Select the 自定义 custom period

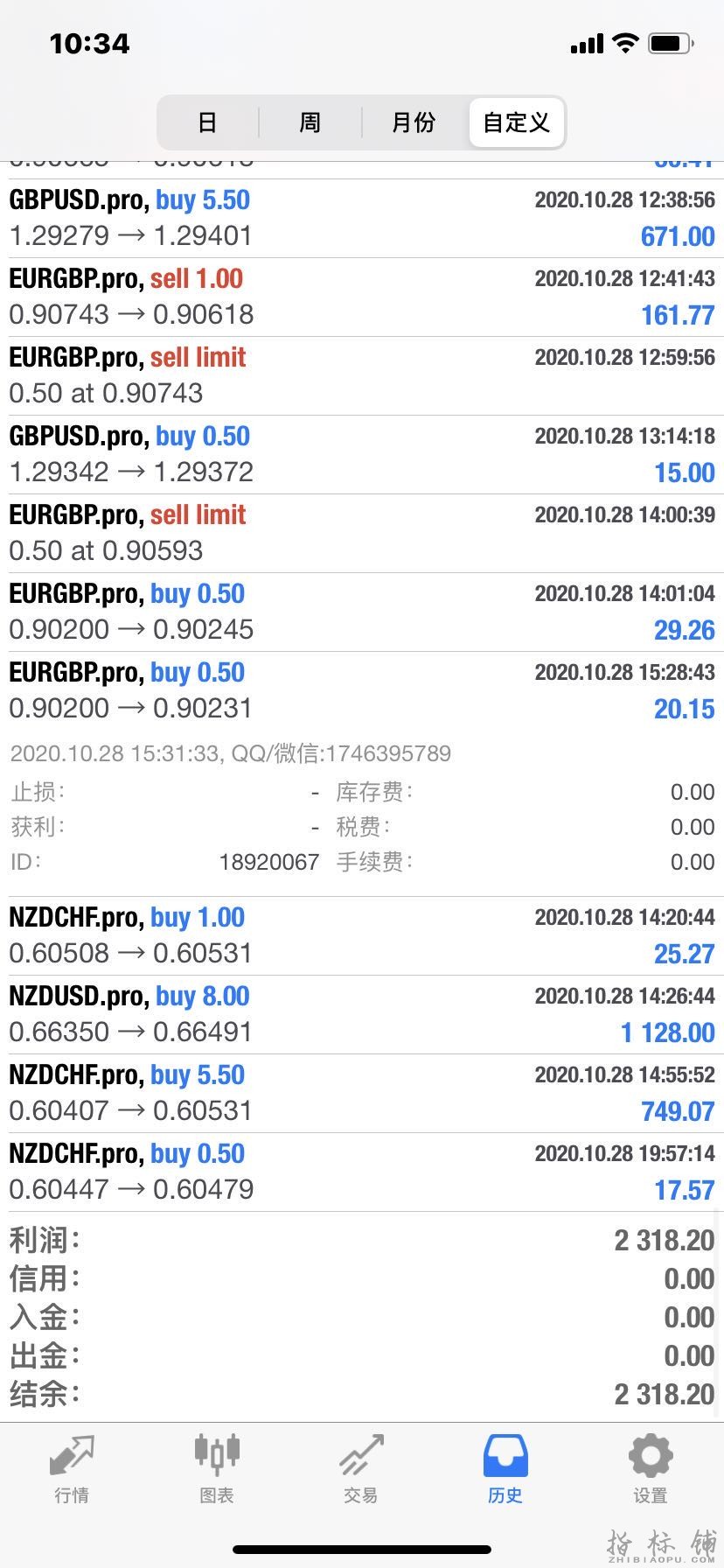tap(516, 122)
